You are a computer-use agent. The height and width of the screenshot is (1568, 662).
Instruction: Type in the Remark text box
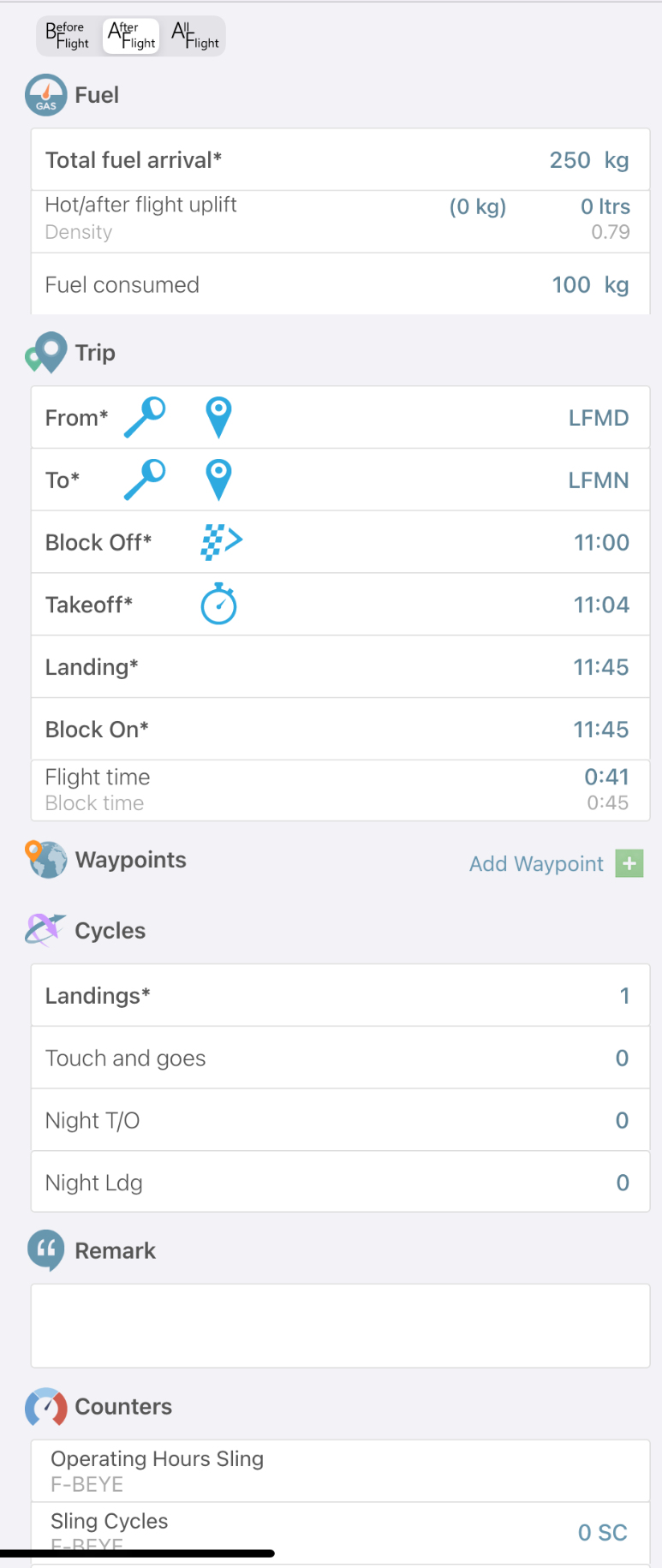pos(340,1325)
